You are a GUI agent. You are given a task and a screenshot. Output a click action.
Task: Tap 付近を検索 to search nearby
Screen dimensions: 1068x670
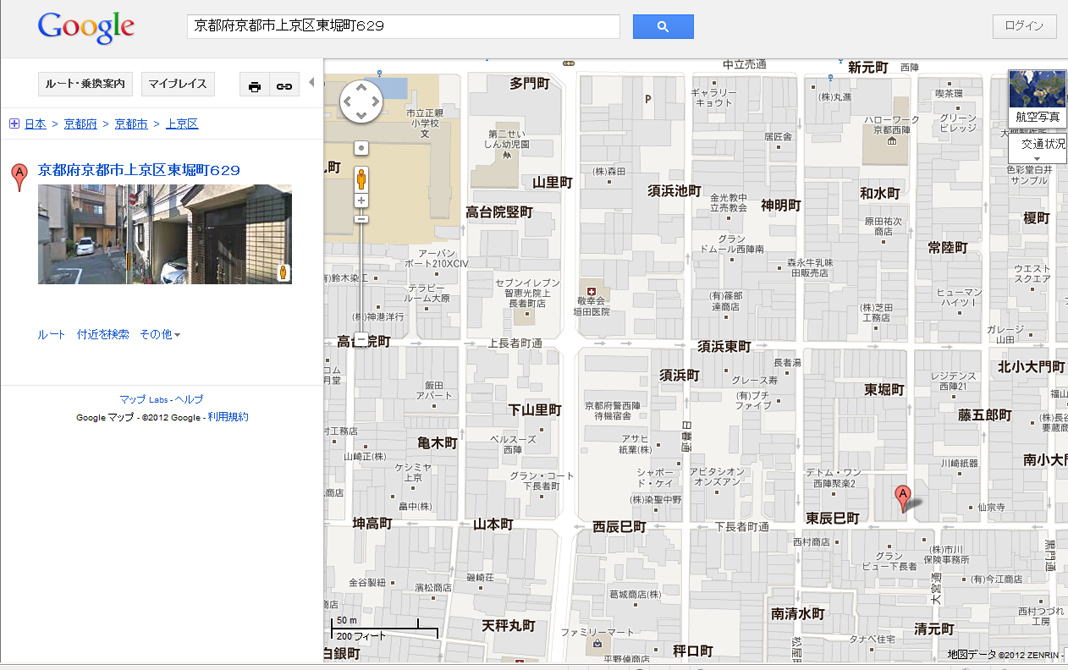click(x=103, y=334)
